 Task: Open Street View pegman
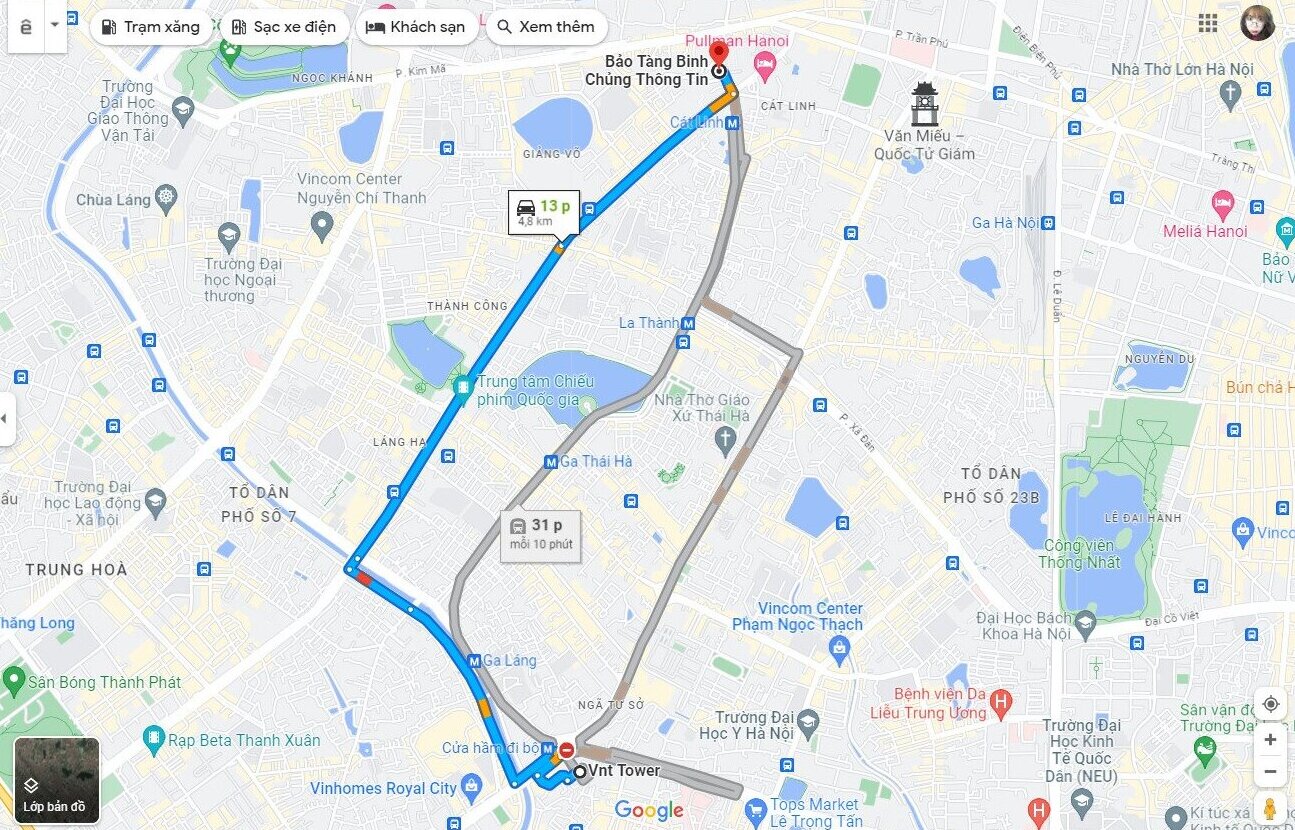click(x=1270, y=807)
